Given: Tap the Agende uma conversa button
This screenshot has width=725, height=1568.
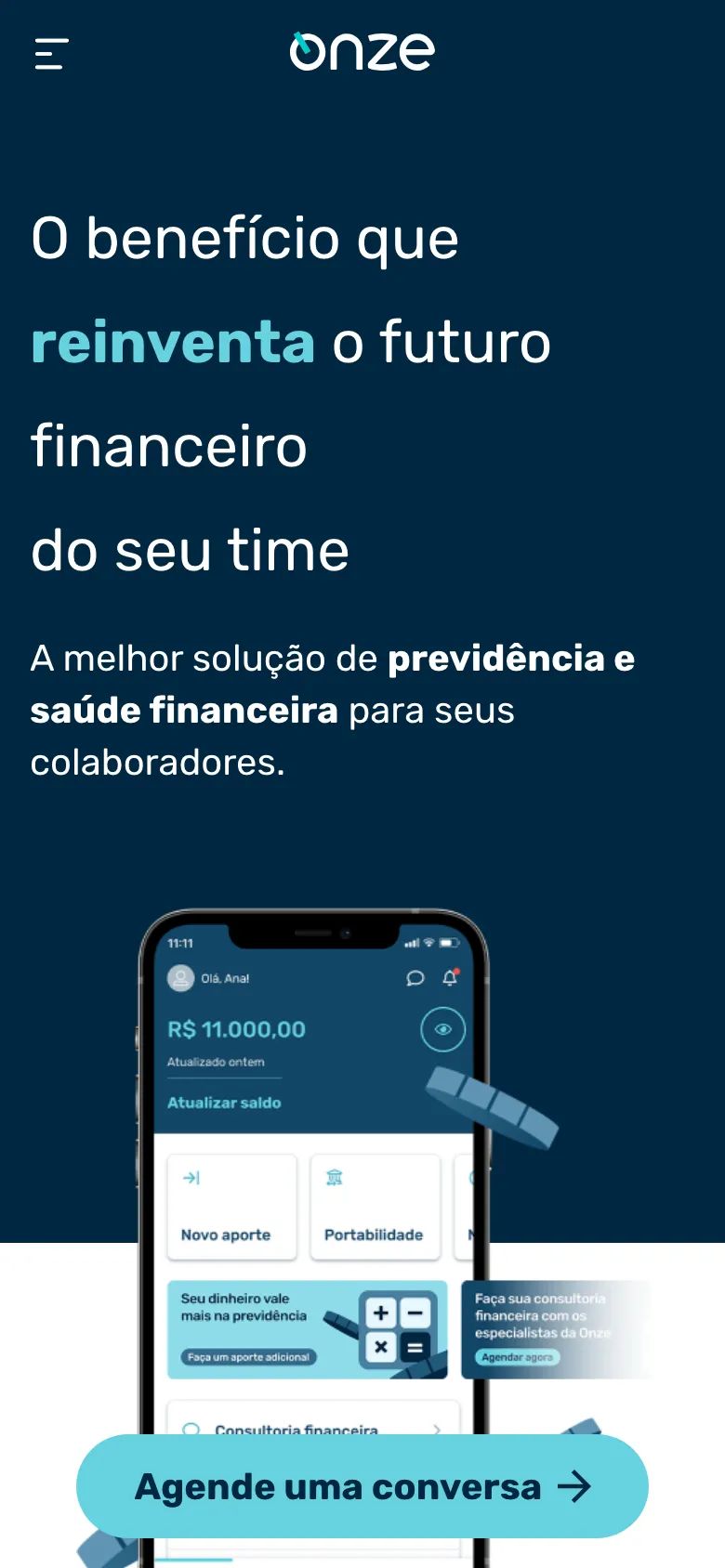Looking at the screenshot, I should click(x=362, y=1486).
